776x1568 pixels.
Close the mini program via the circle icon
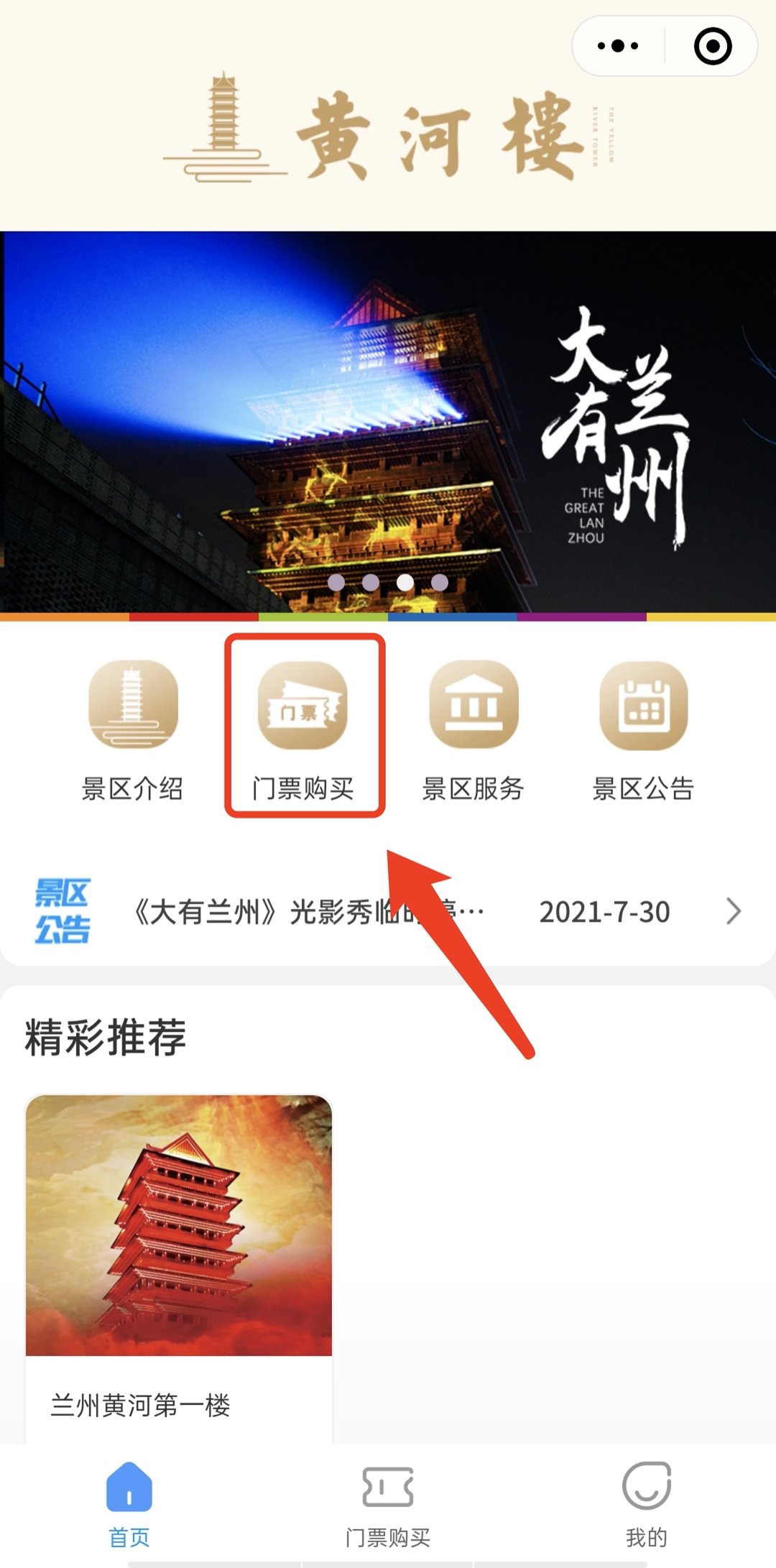712,46
